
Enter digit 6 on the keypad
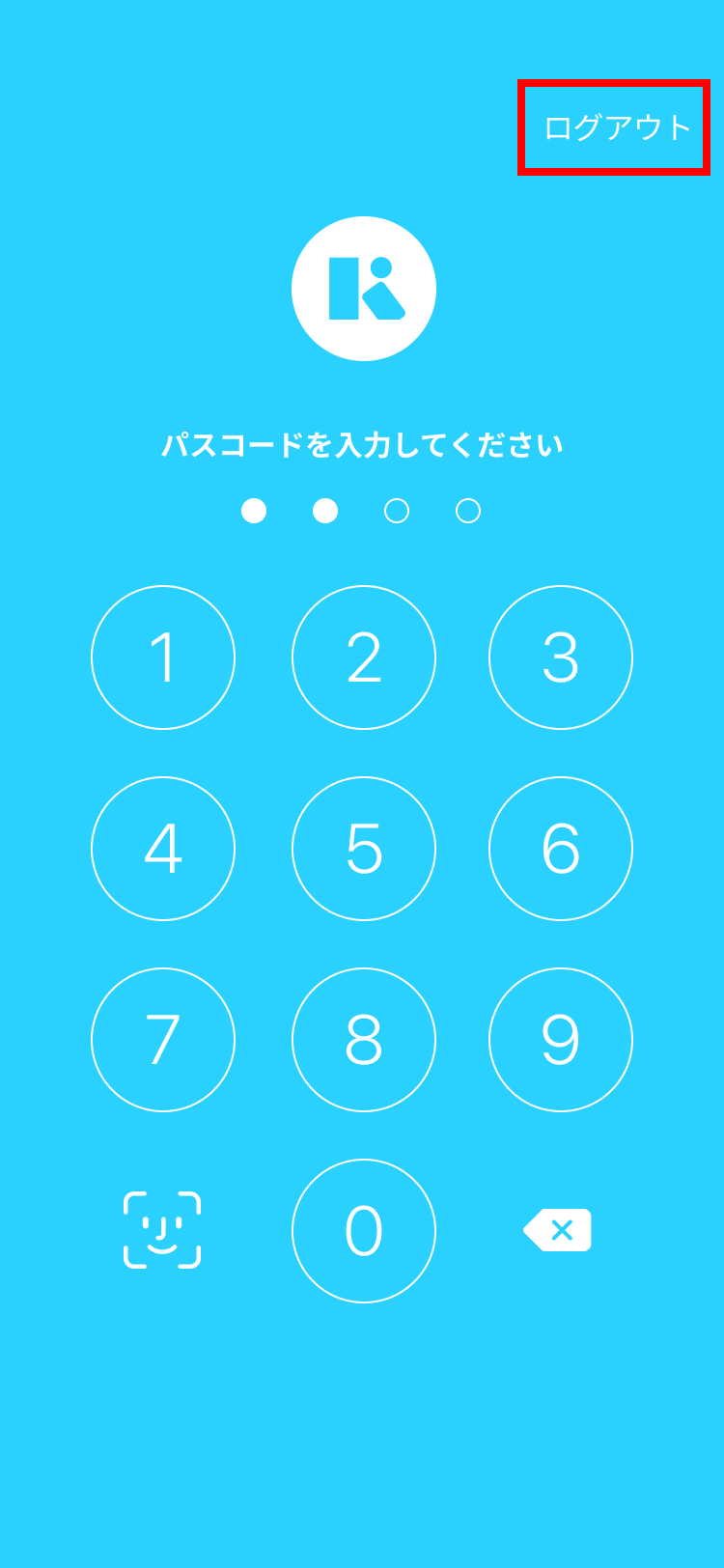pyautogui.click(x=561, y=849)
